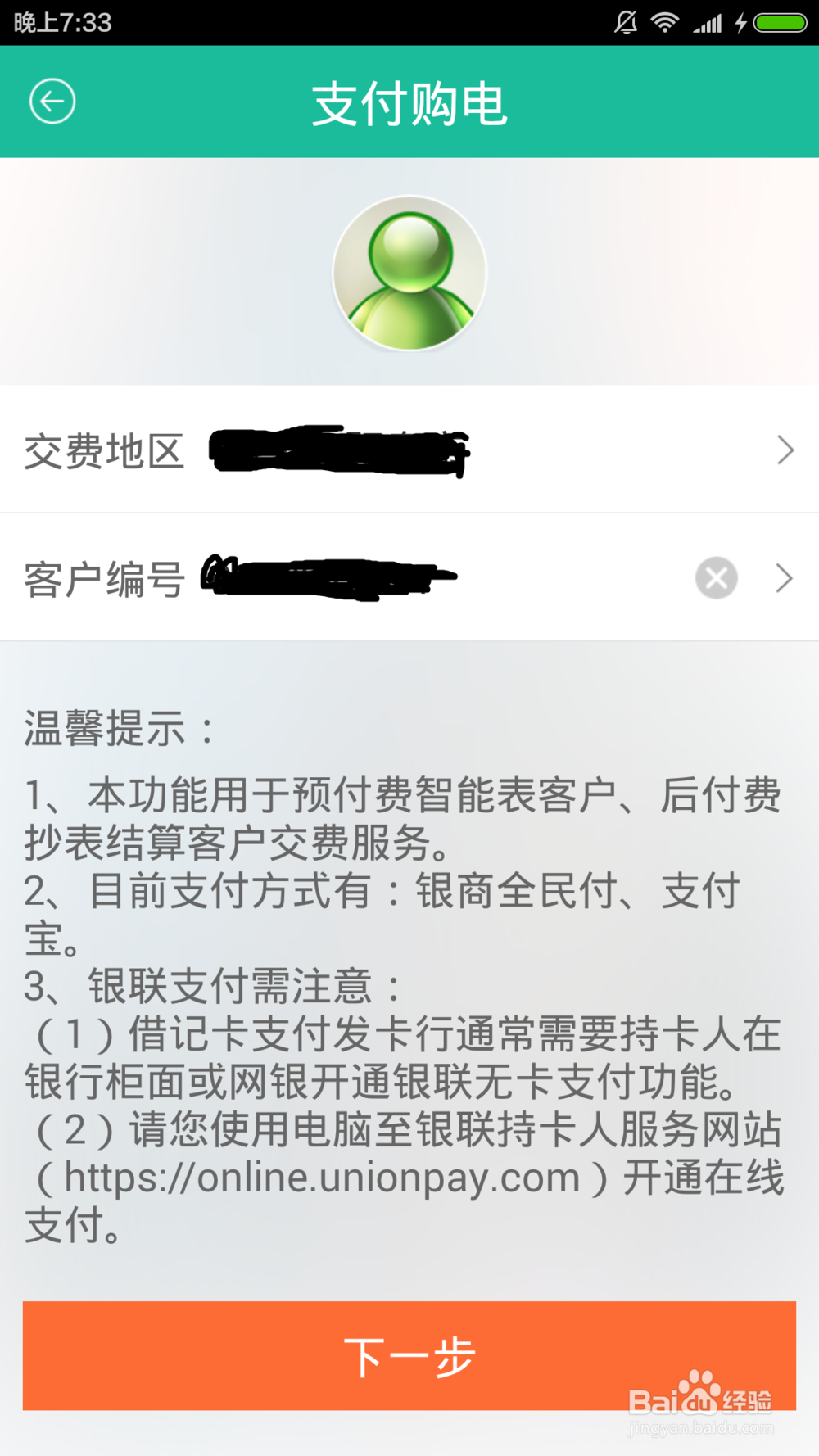Open the 客户编号 chevron for details
Screen dimensions: 819x1456
(x=785, y=578)
